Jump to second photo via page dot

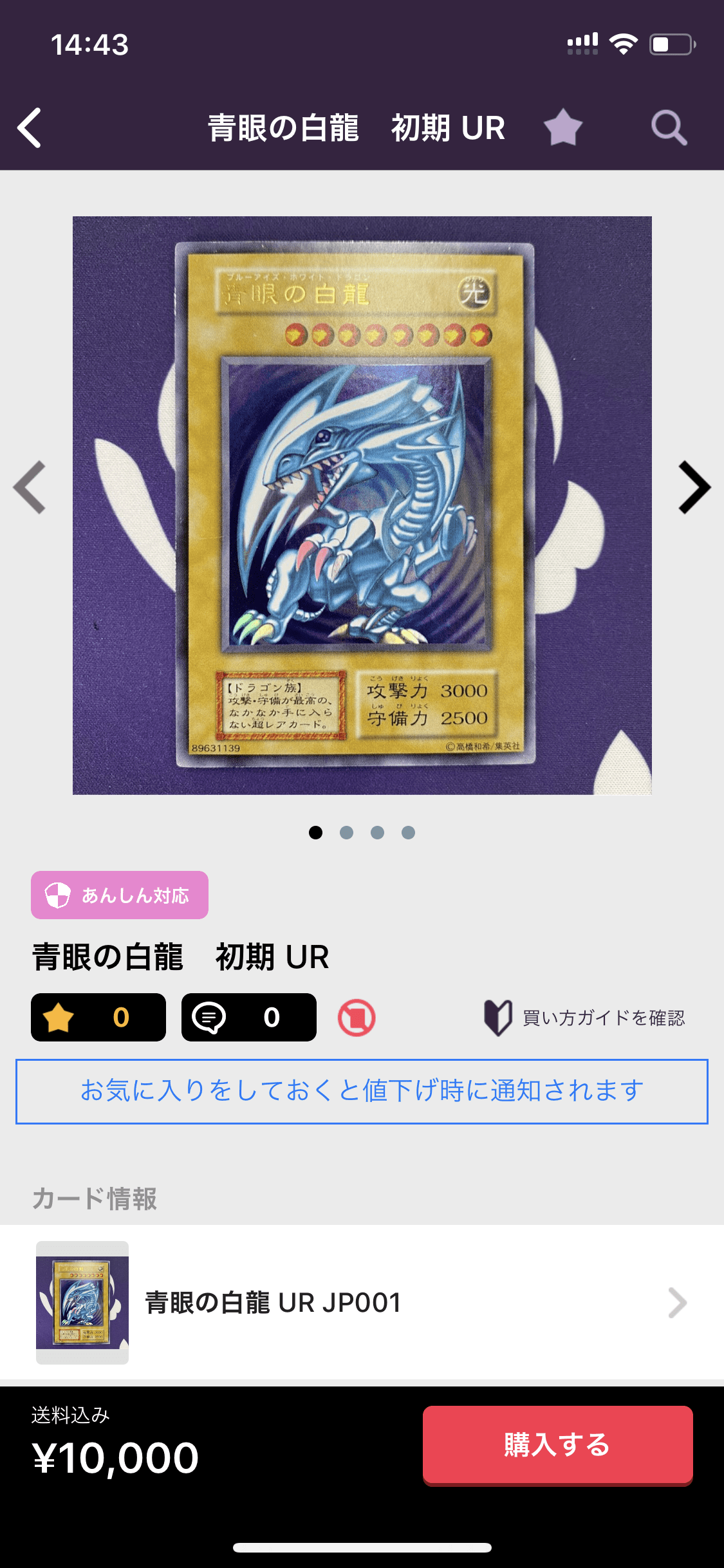[346, 832]
